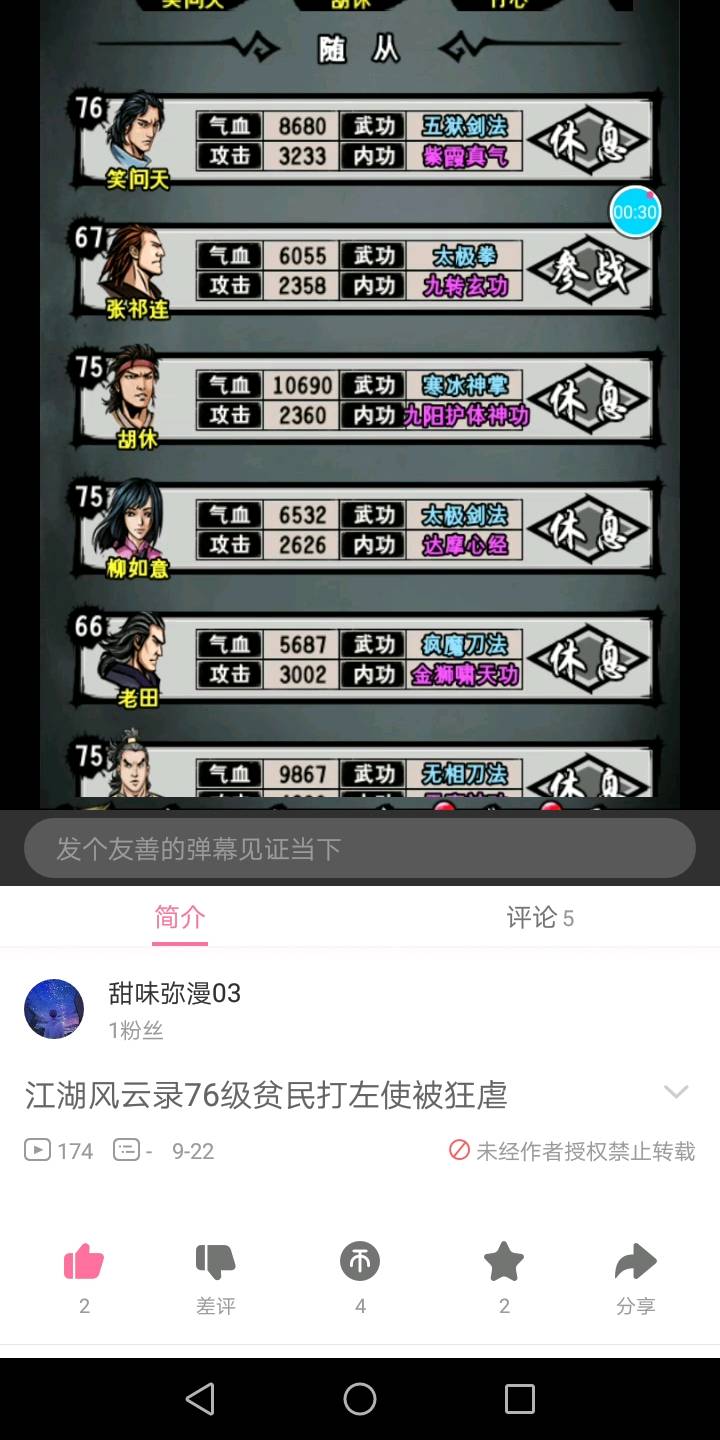Screen dimensions: 720x1440
Task: Expand the video description chevron
Action: point(676,1092)
